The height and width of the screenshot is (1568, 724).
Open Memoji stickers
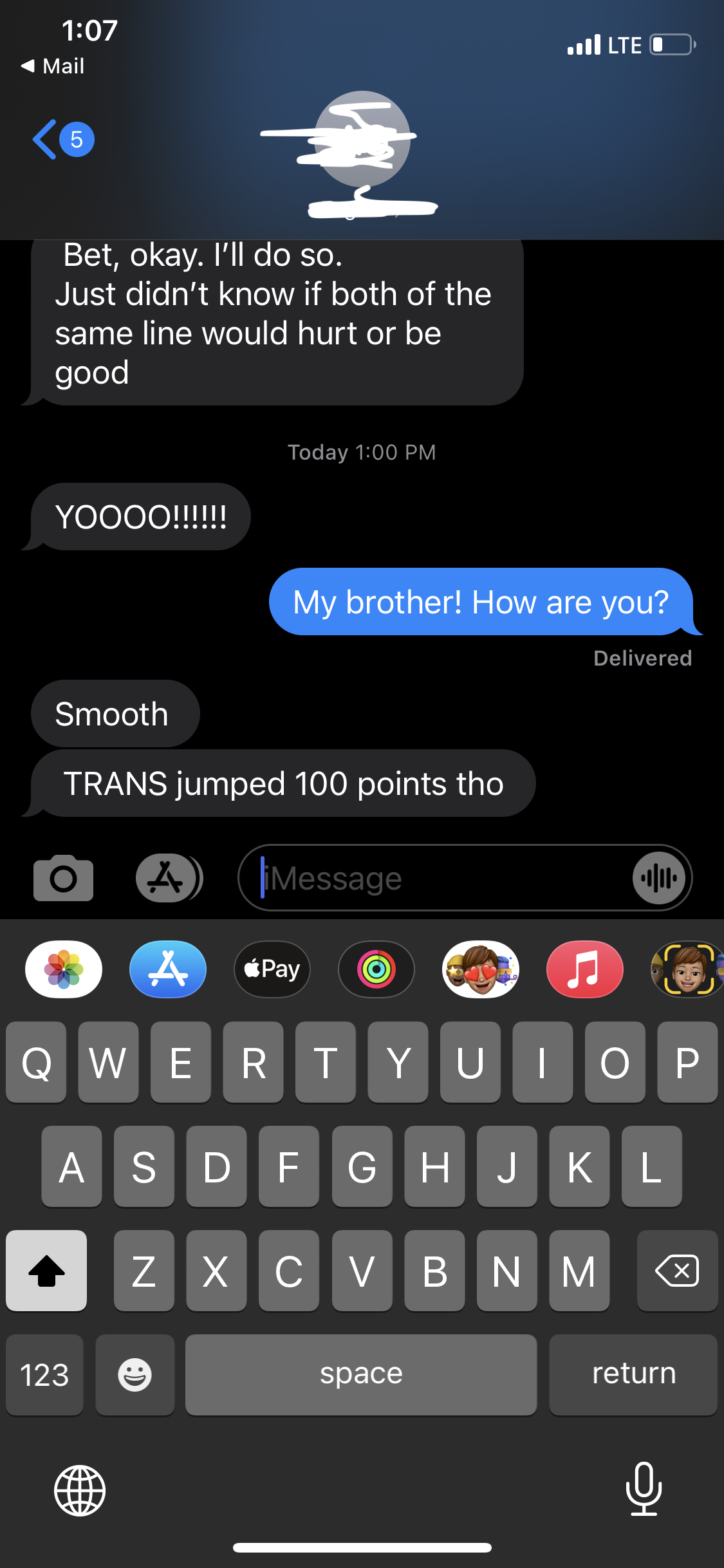(481, 969)
